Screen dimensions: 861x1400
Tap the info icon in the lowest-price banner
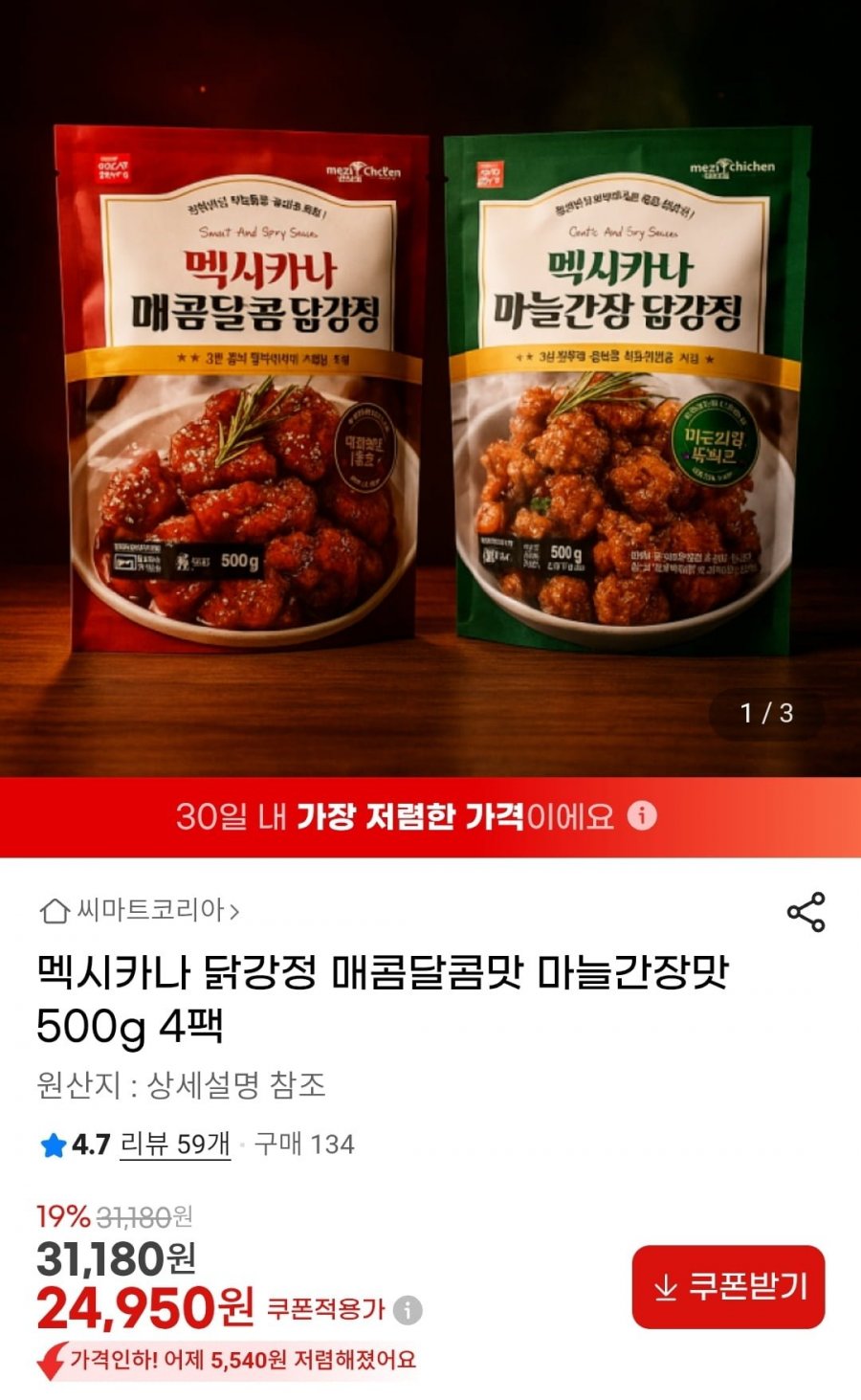pyautogui.click(x=642, y=817)
